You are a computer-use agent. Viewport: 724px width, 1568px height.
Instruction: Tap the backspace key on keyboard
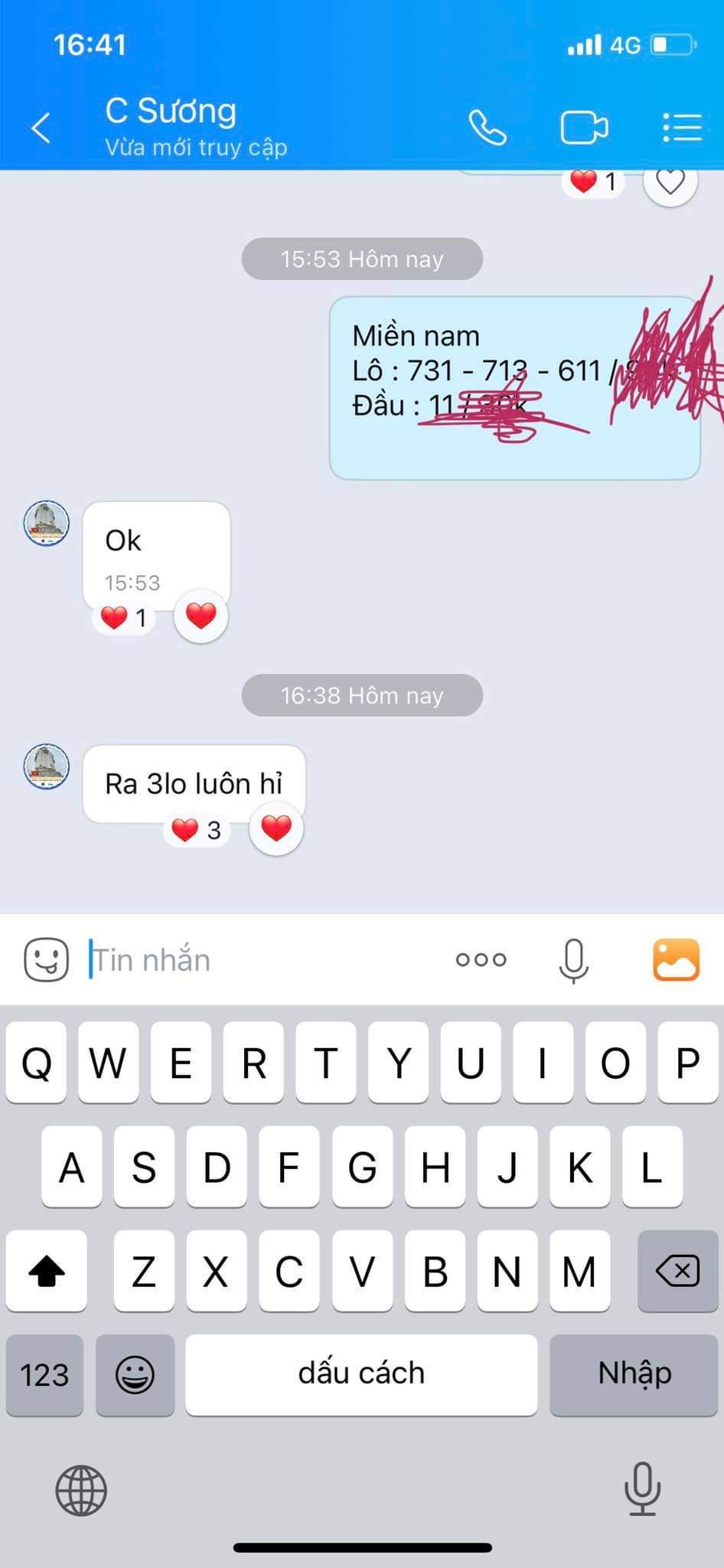click(x=677, y=1272)
